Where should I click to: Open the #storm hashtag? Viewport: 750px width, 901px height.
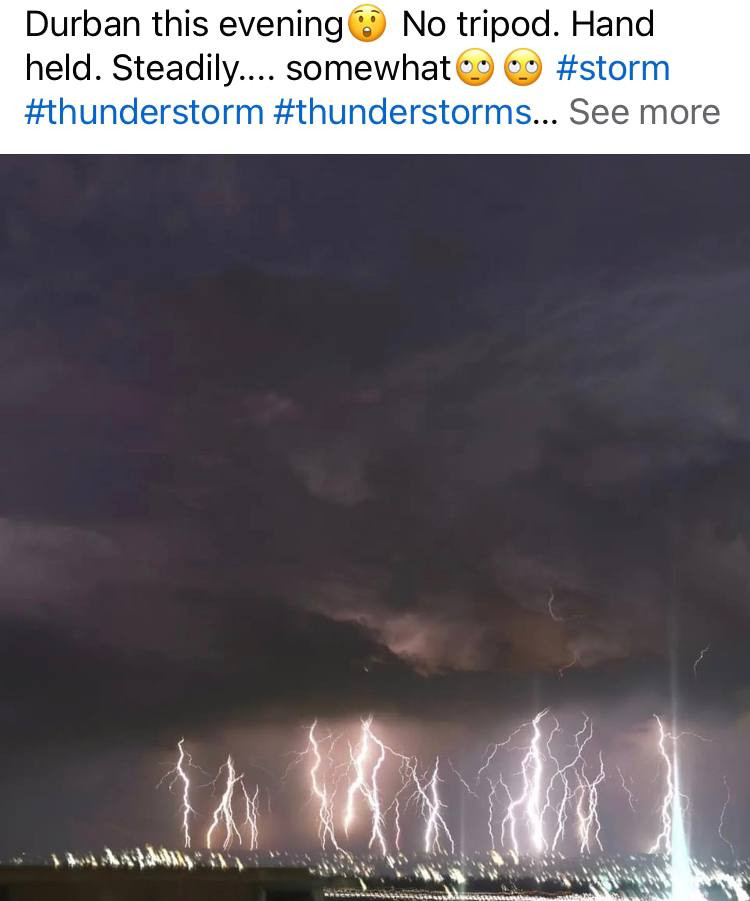(612, 68)
